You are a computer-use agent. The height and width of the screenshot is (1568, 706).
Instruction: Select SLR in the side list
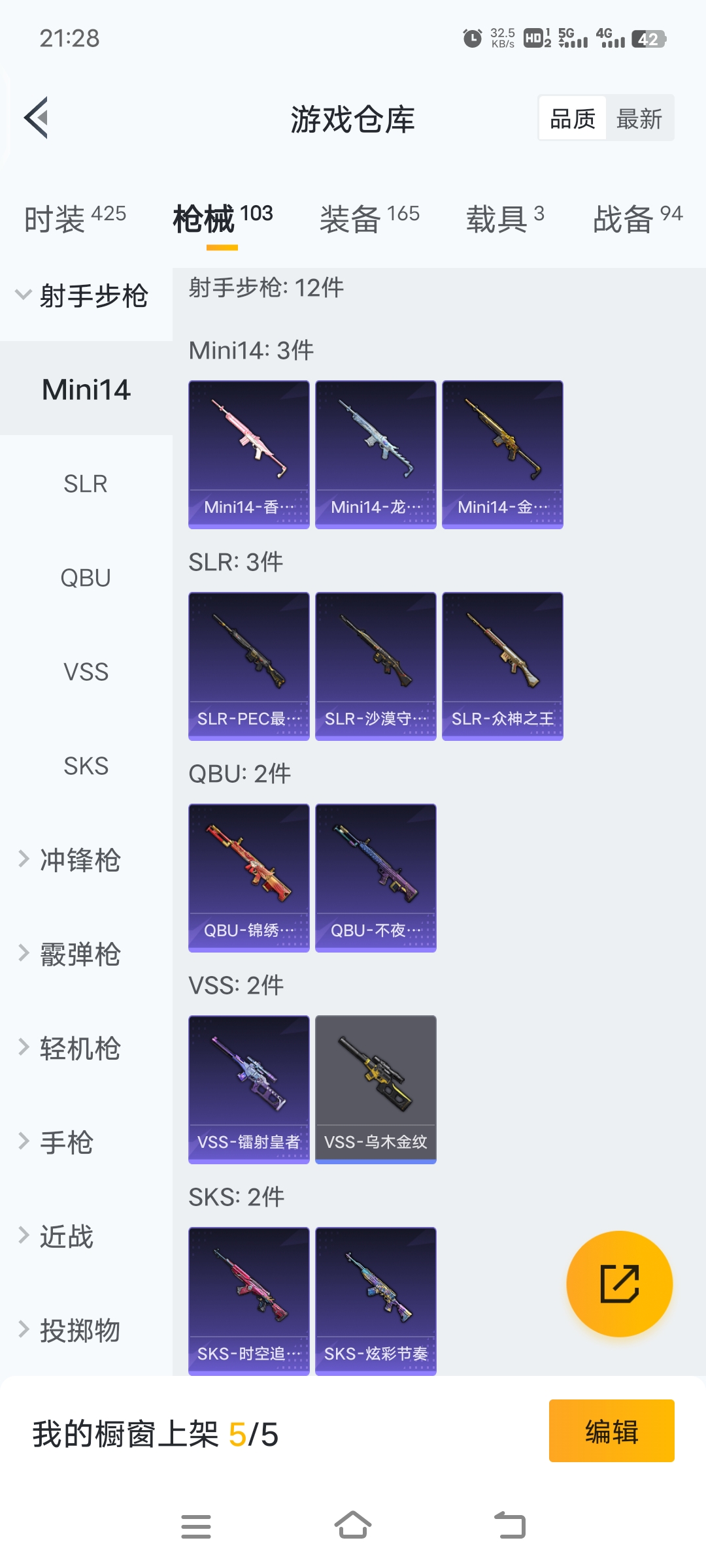(86, 484)
